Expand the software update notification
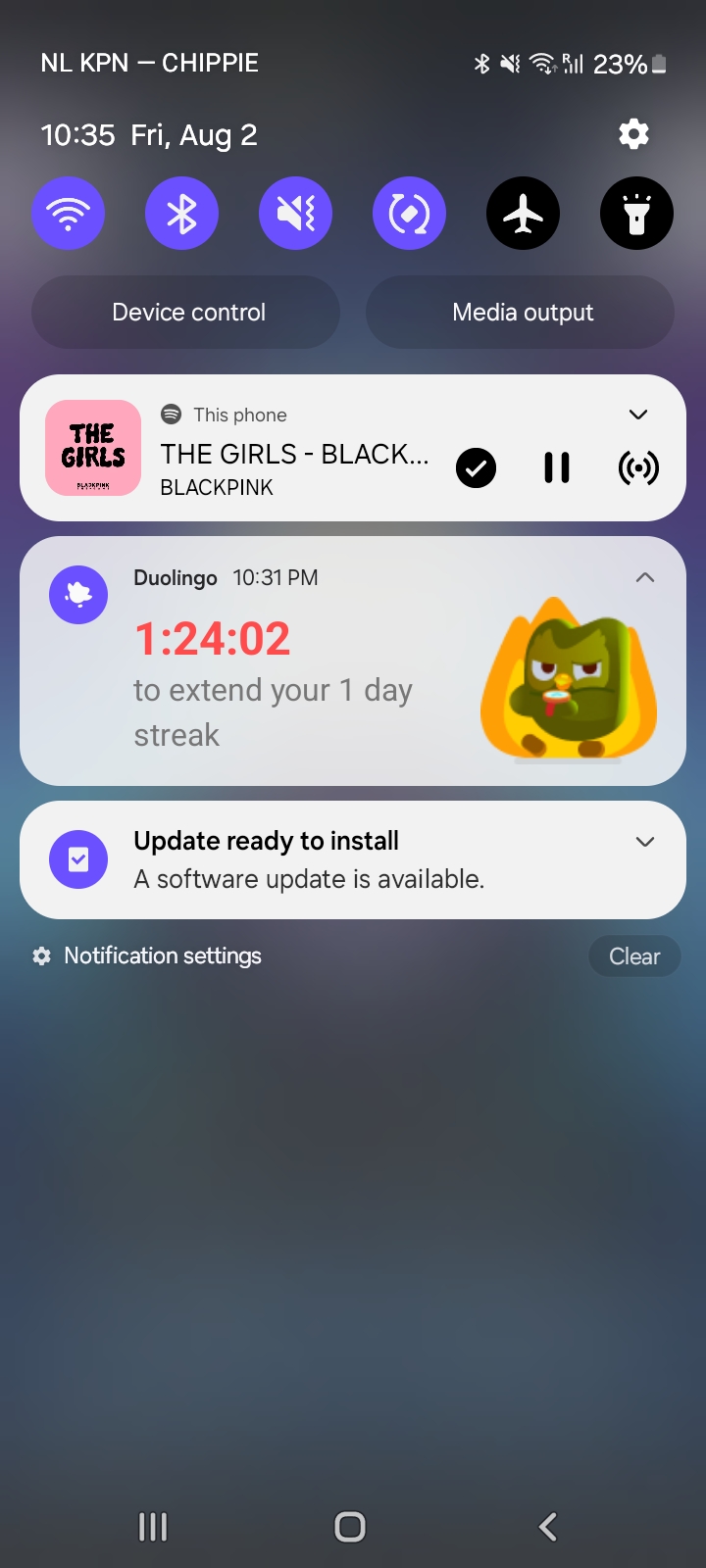Viewport: 706px width, 1568px height. tap(645, 842)
